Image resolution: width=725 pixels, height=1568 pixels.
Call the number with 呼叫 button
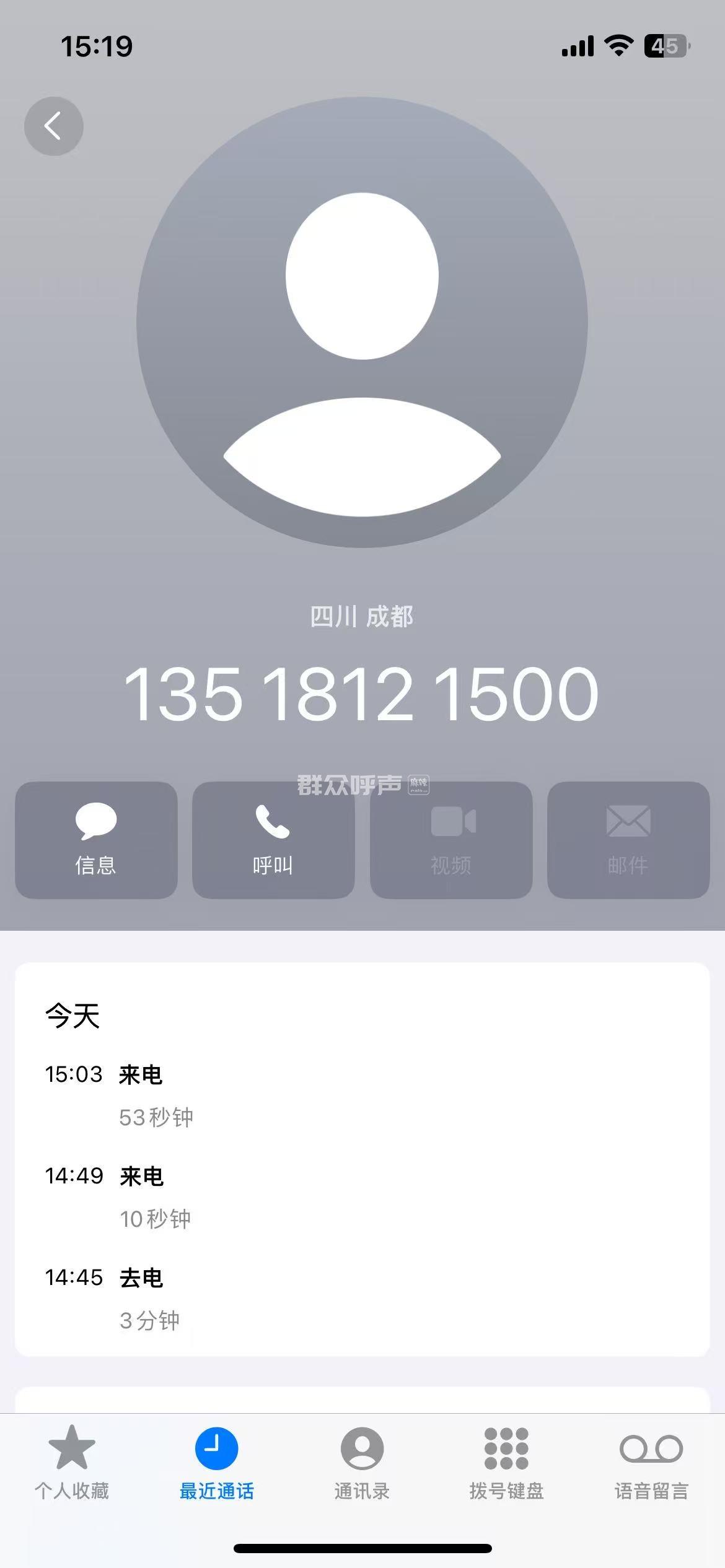point(273,840)
